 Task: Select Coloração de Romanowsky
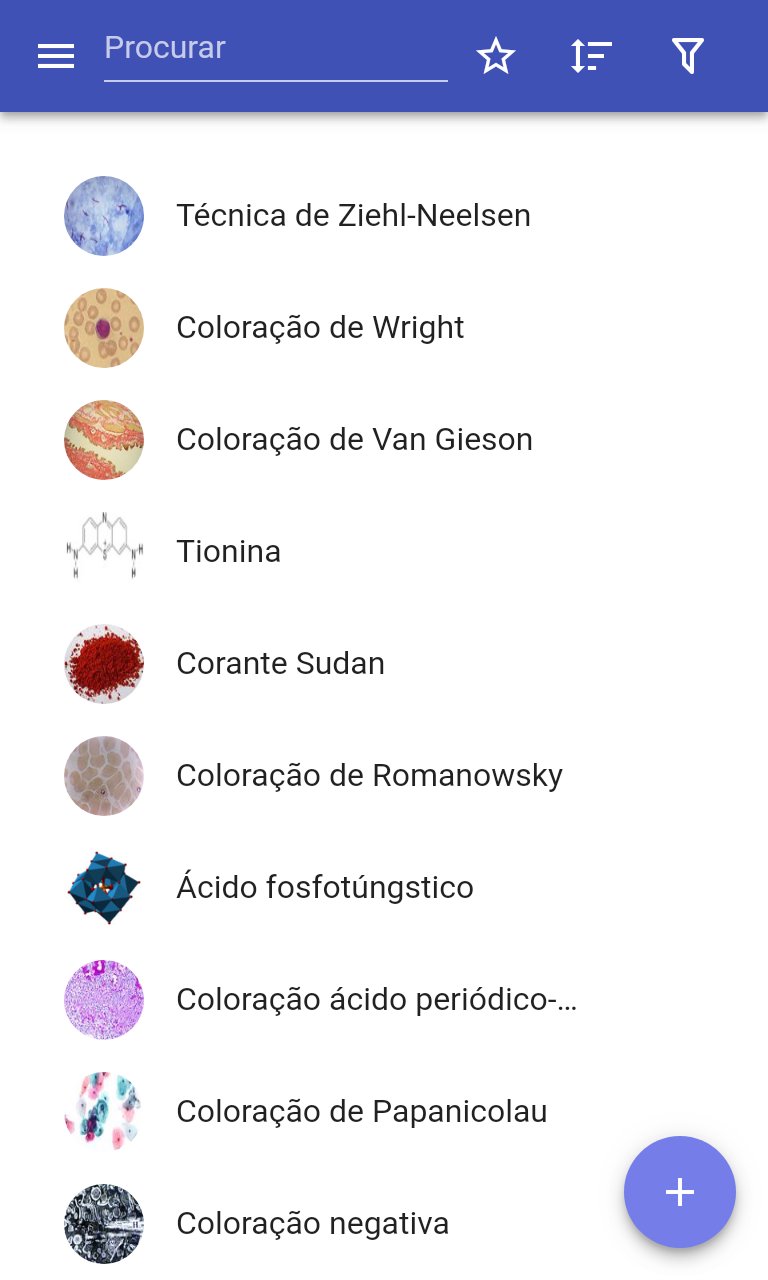point(369,776)
